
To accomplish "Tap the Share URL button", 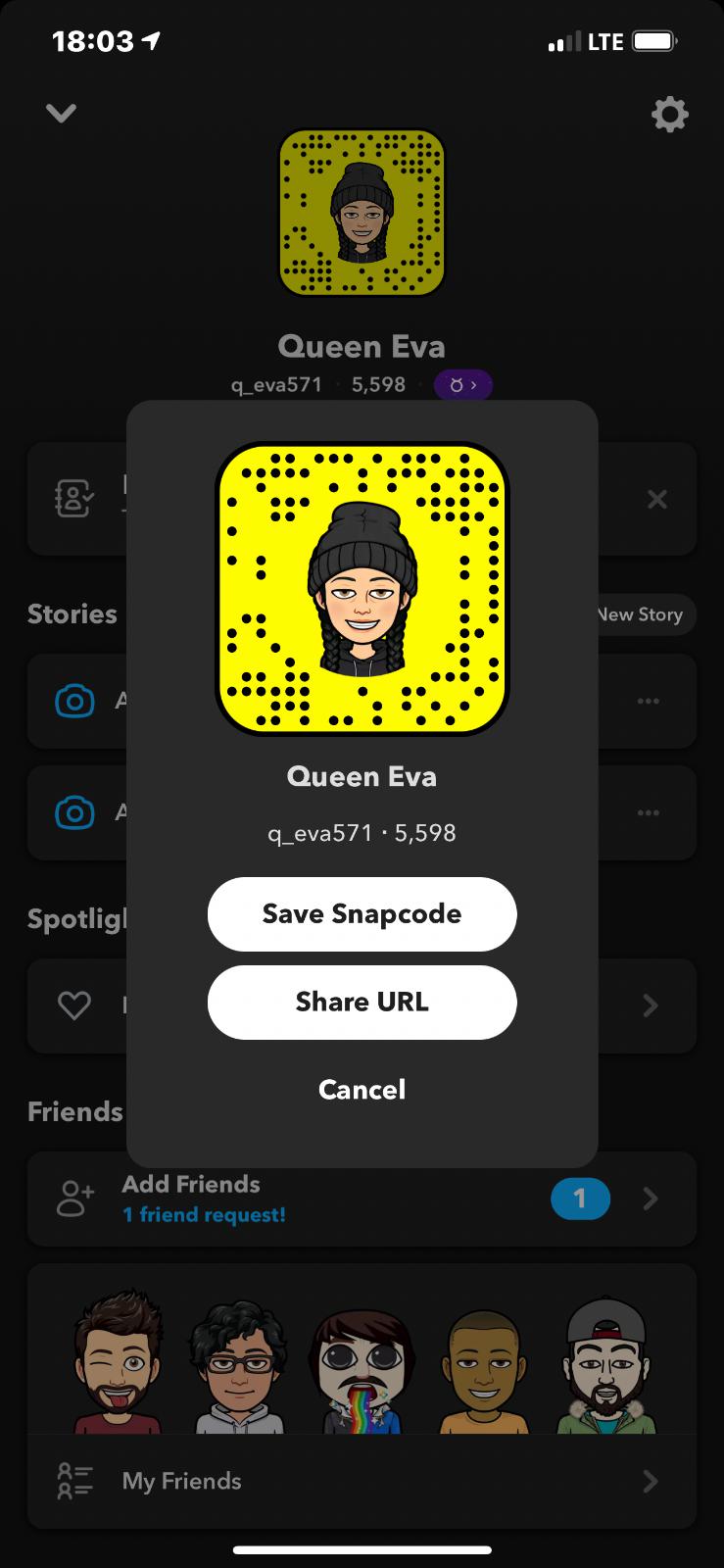I will pyautogui.click(x=362, y=1002).
